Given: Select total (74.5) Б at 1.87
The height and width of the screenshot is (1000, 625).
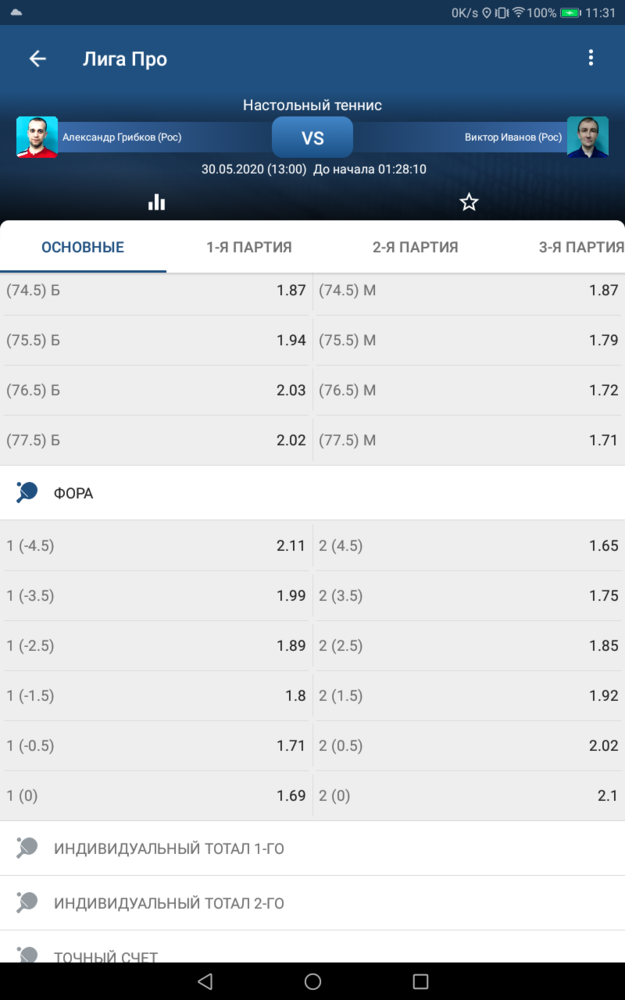Looking at the screenshot, I should [x=156, y=291].
